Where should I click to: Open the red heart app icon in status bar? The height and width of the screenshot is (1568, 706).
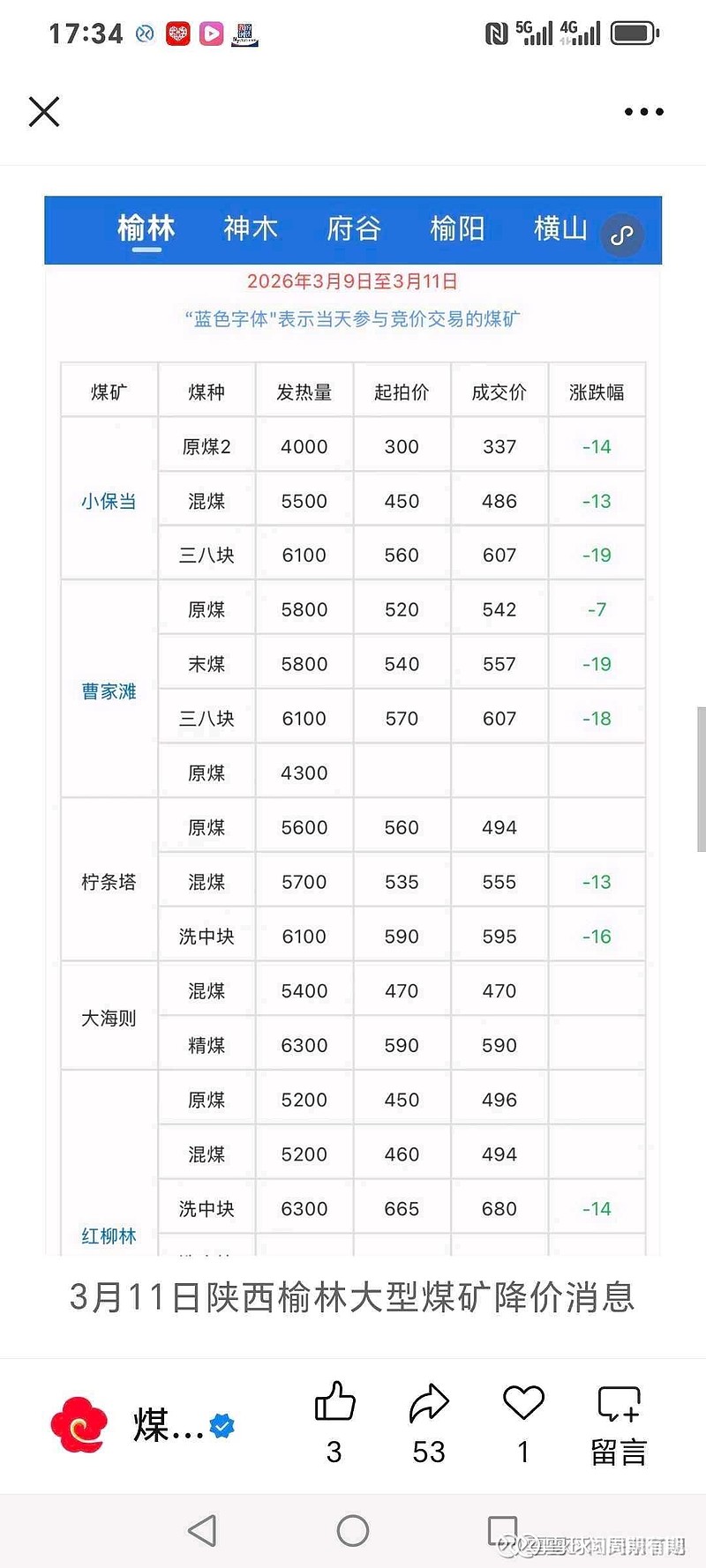pyautogui.click(x=177, y=34)
